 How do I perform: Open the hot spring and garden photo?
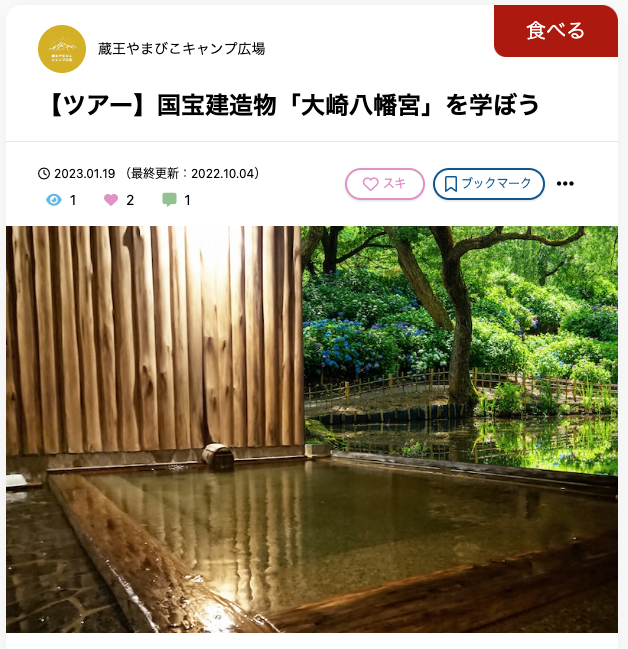click(312, 428)
